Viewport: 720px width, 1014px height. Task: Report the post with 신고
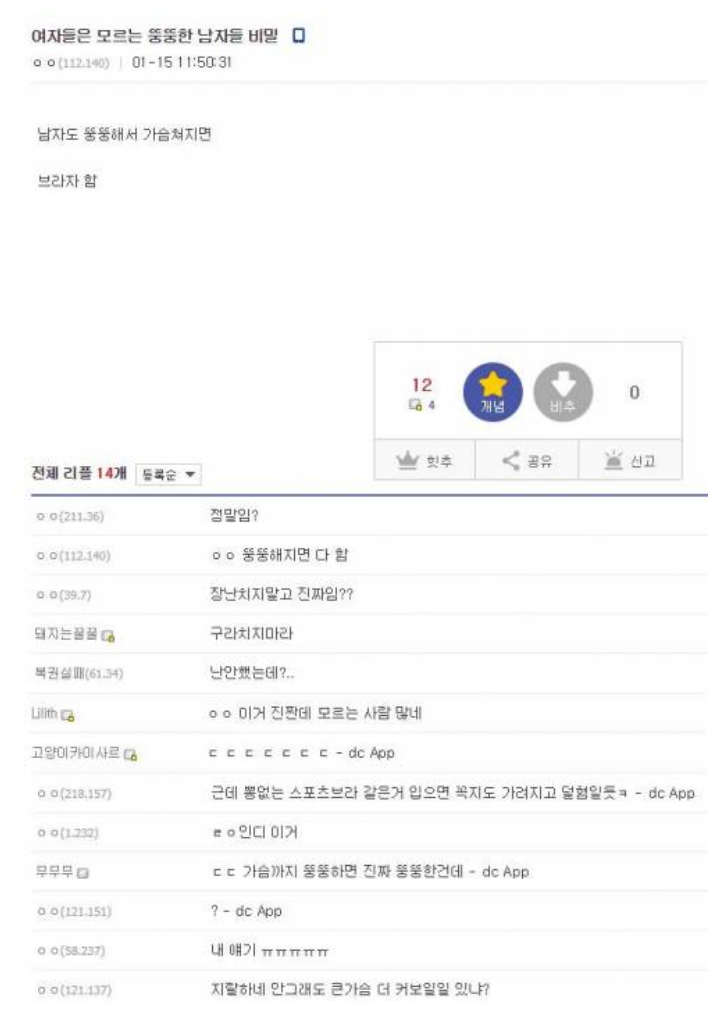(632, 461)
